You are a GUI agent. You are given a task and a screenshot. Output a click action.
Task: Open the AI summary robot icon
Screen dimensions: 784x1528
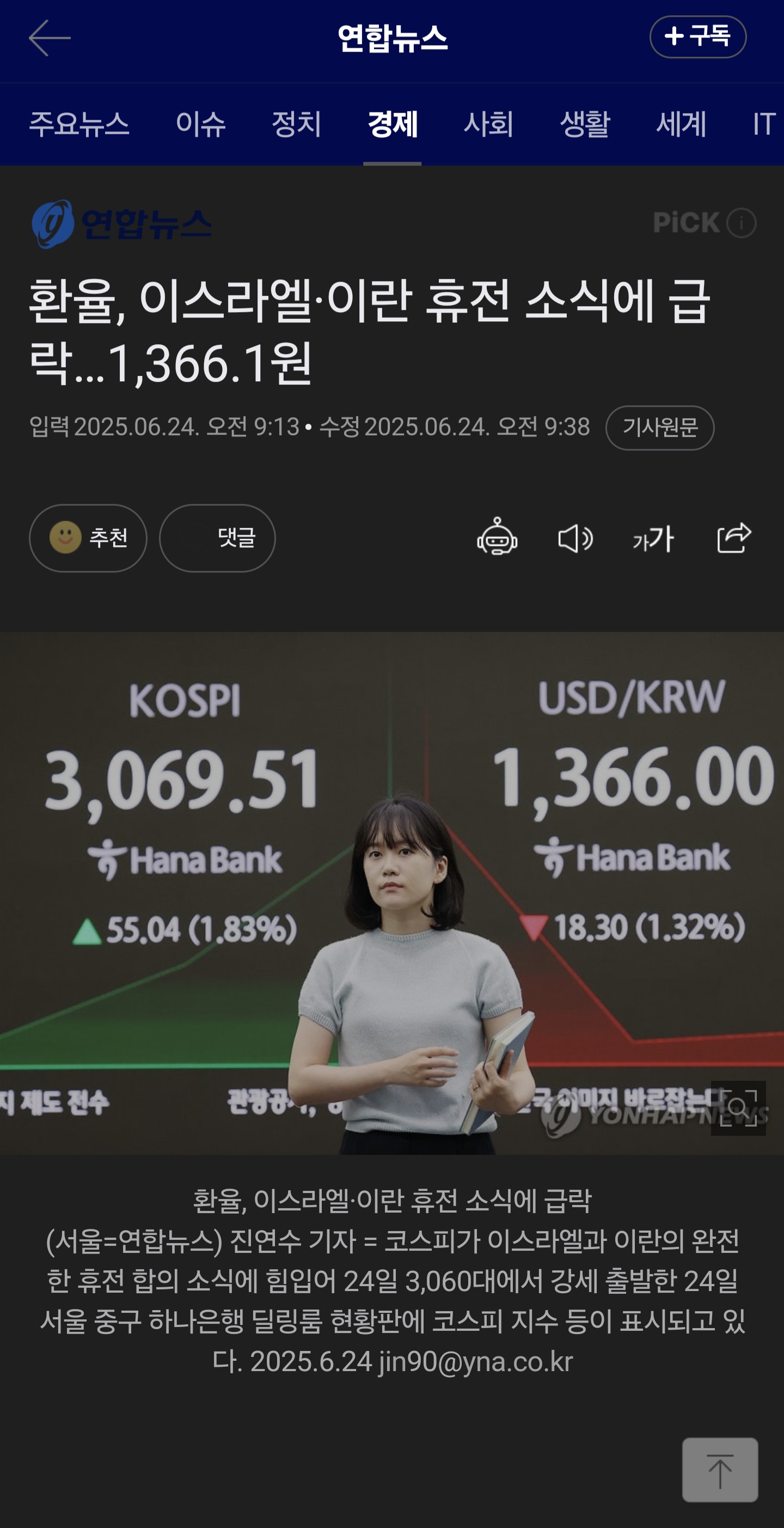click(x=497, y=538)
